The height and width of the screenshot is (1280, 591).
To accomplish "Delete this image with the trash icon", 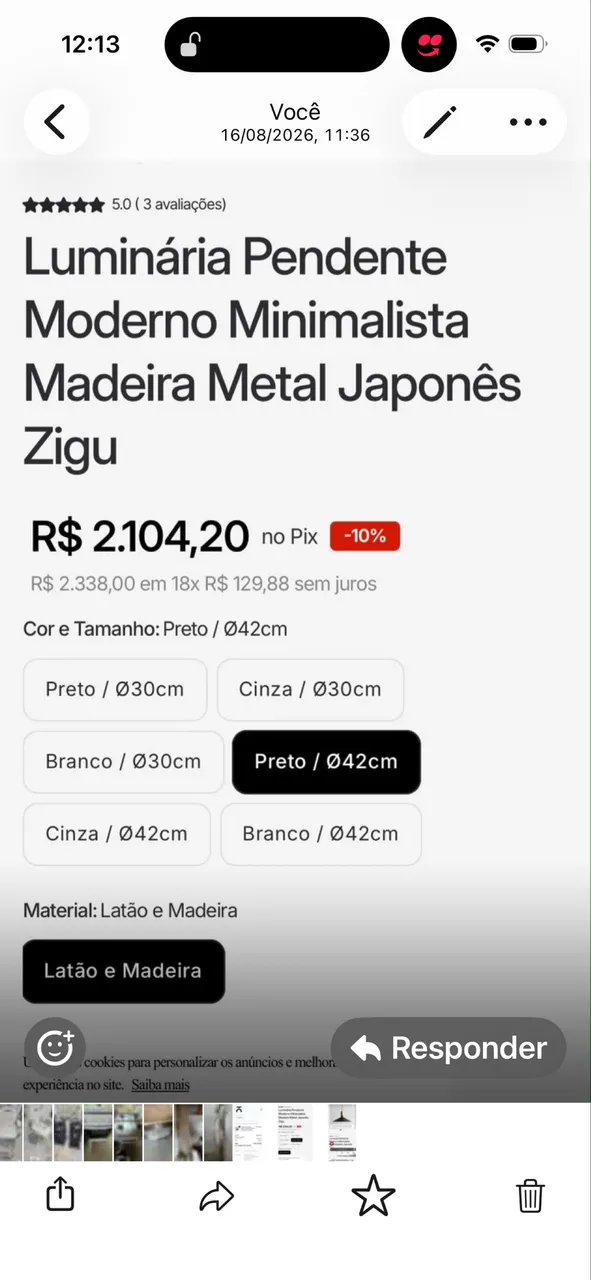I will pyautogui.click(x=530, y=1196).
